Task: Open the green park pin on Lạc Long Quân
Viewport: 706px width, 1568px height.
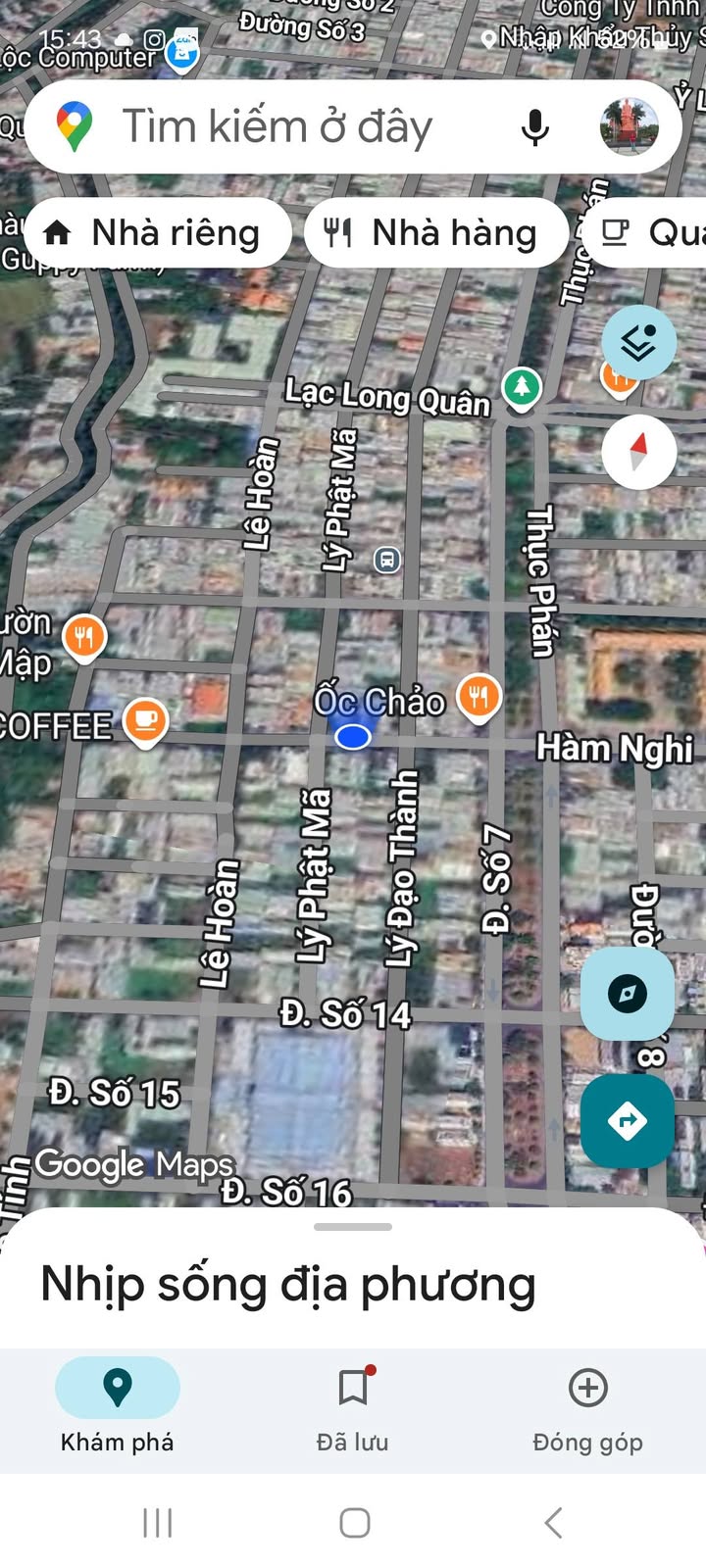Action: [x=522, y=387]
